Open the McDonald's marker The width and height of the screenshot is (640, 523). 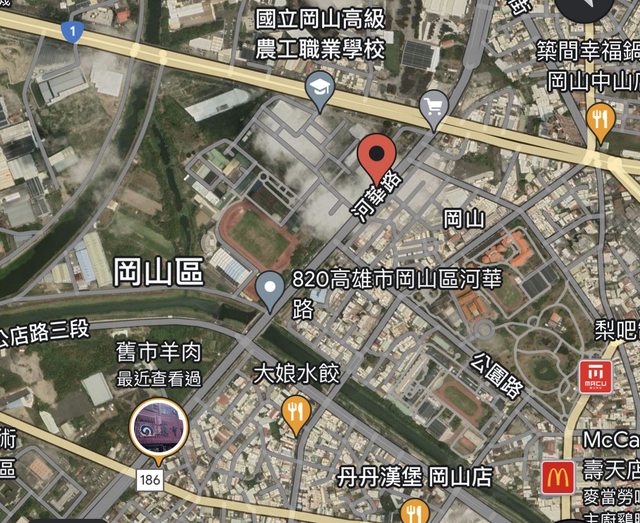pyautogui.click(x=556, y=477)
